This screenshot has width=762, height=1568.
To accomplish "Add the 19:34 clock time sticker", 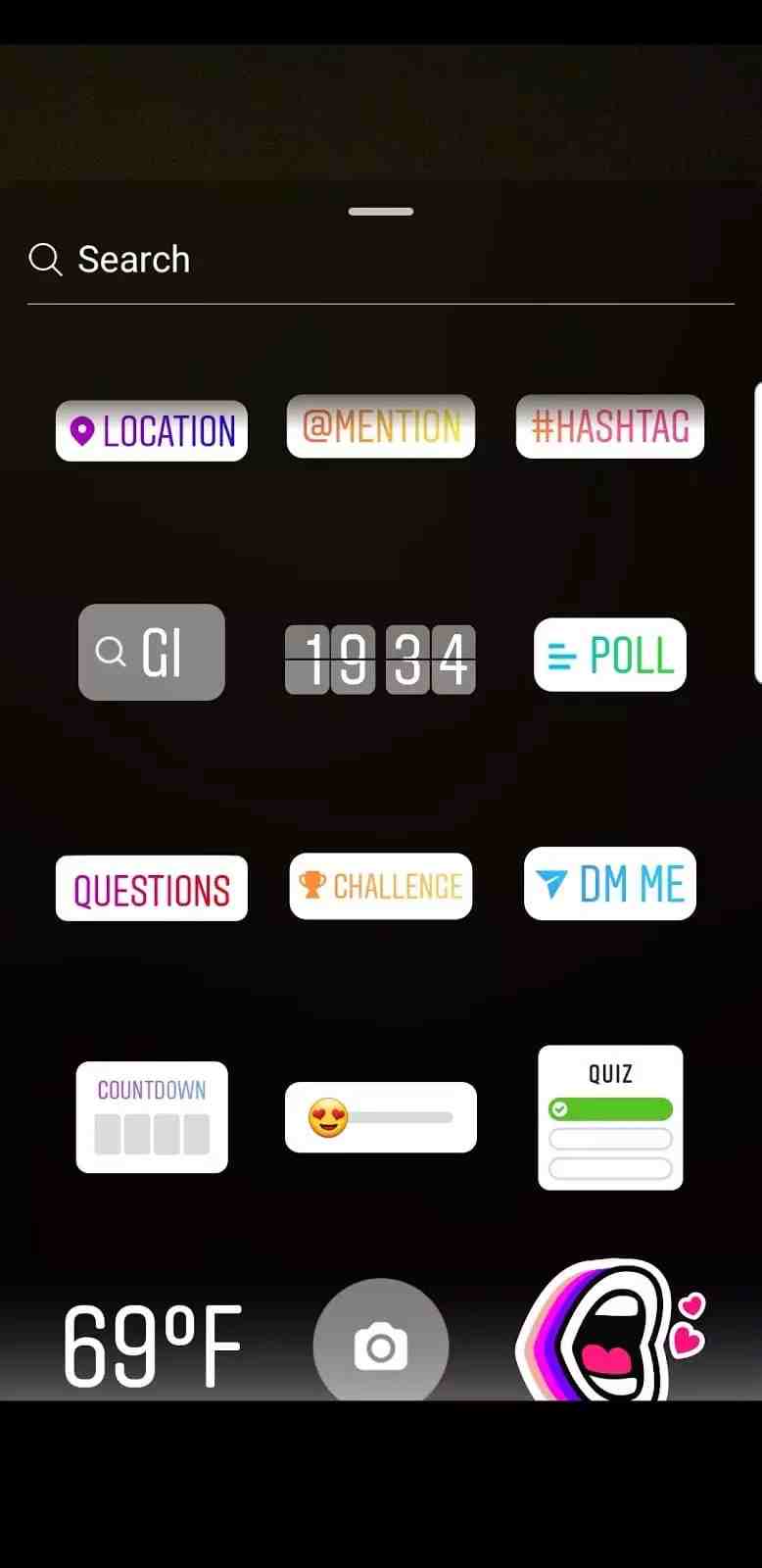I will coord(380,660).
